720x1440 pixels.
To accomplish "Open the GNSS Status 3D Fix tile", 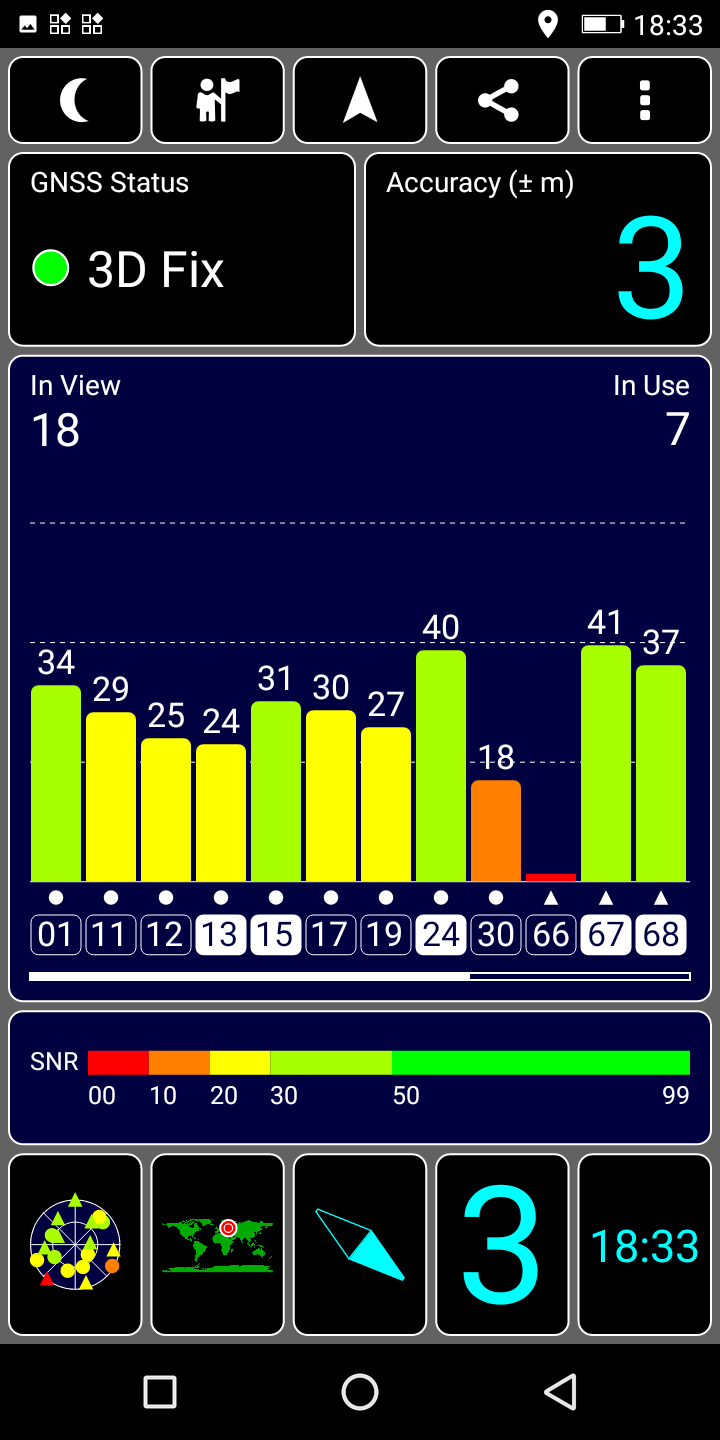I will [x=182, y=249].
